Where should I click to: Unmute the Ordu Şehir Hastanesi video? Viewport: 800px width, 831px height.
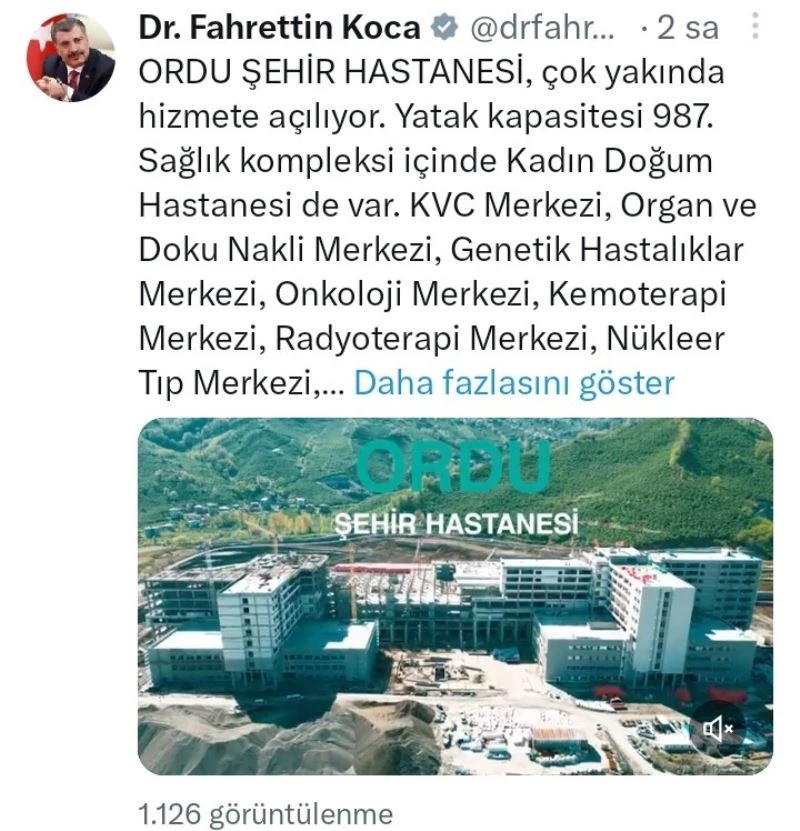click(718, 728)
